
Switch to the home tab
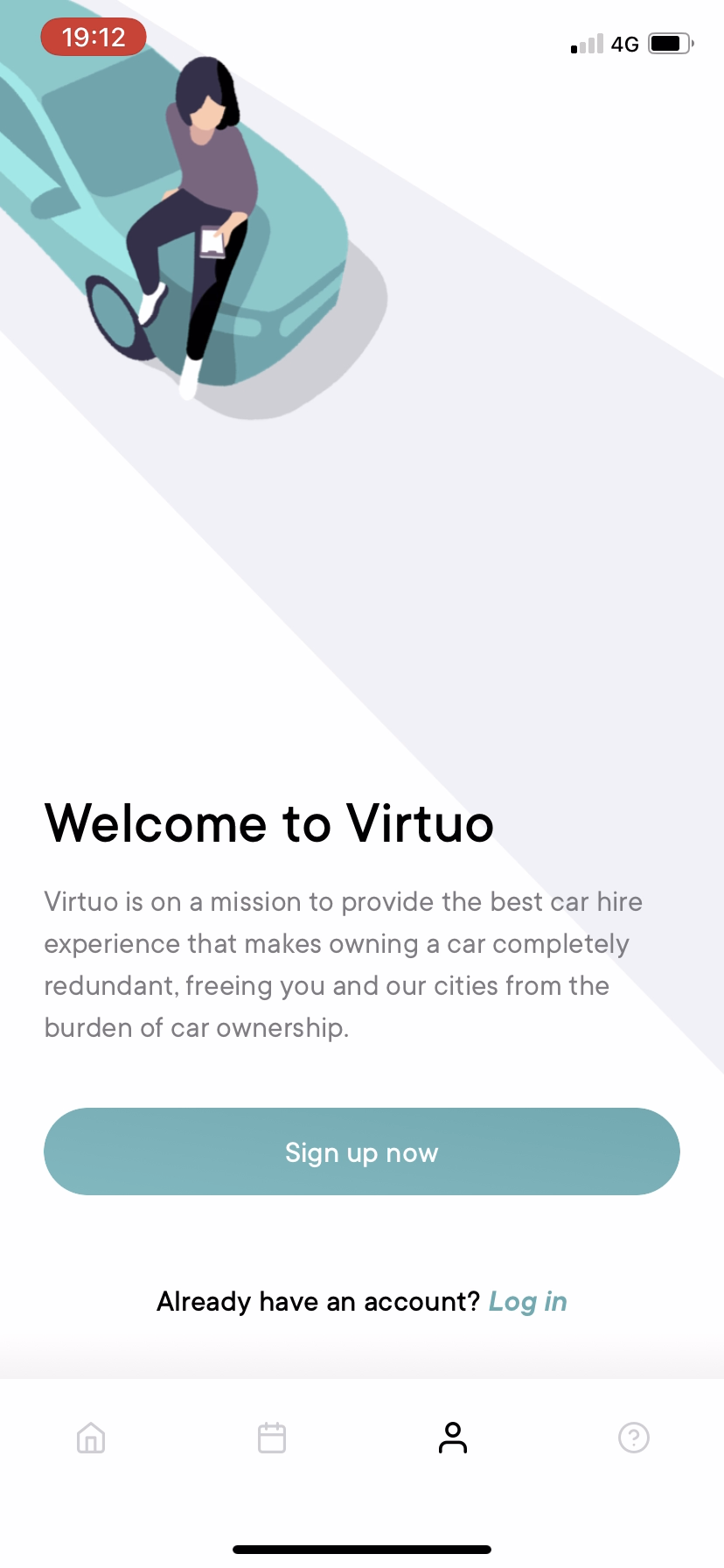pos(91,1438)
